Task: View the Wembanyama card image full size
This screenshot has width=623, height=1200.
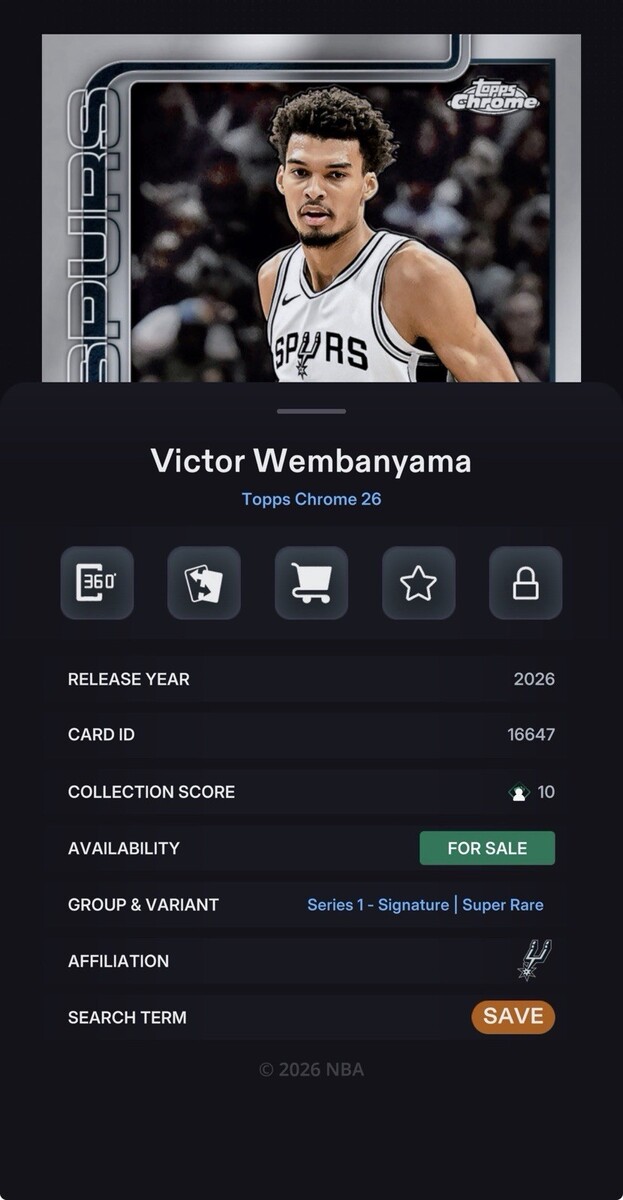Action: pos(311,208)
